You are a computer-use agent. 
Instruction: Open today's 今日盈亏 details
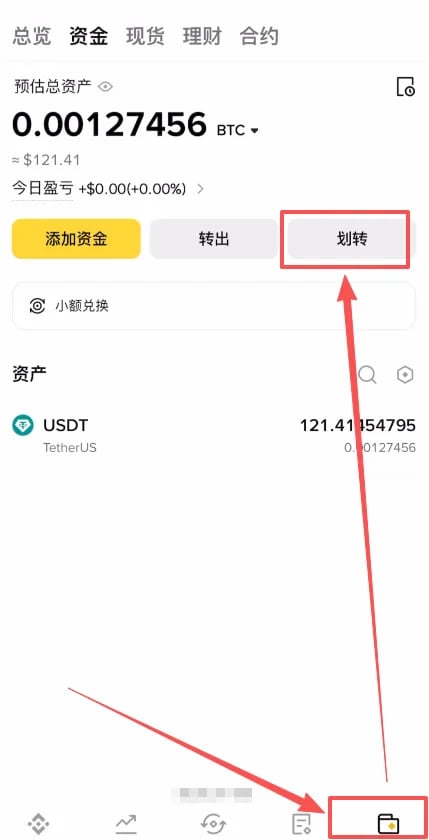[x=108, y=189]
